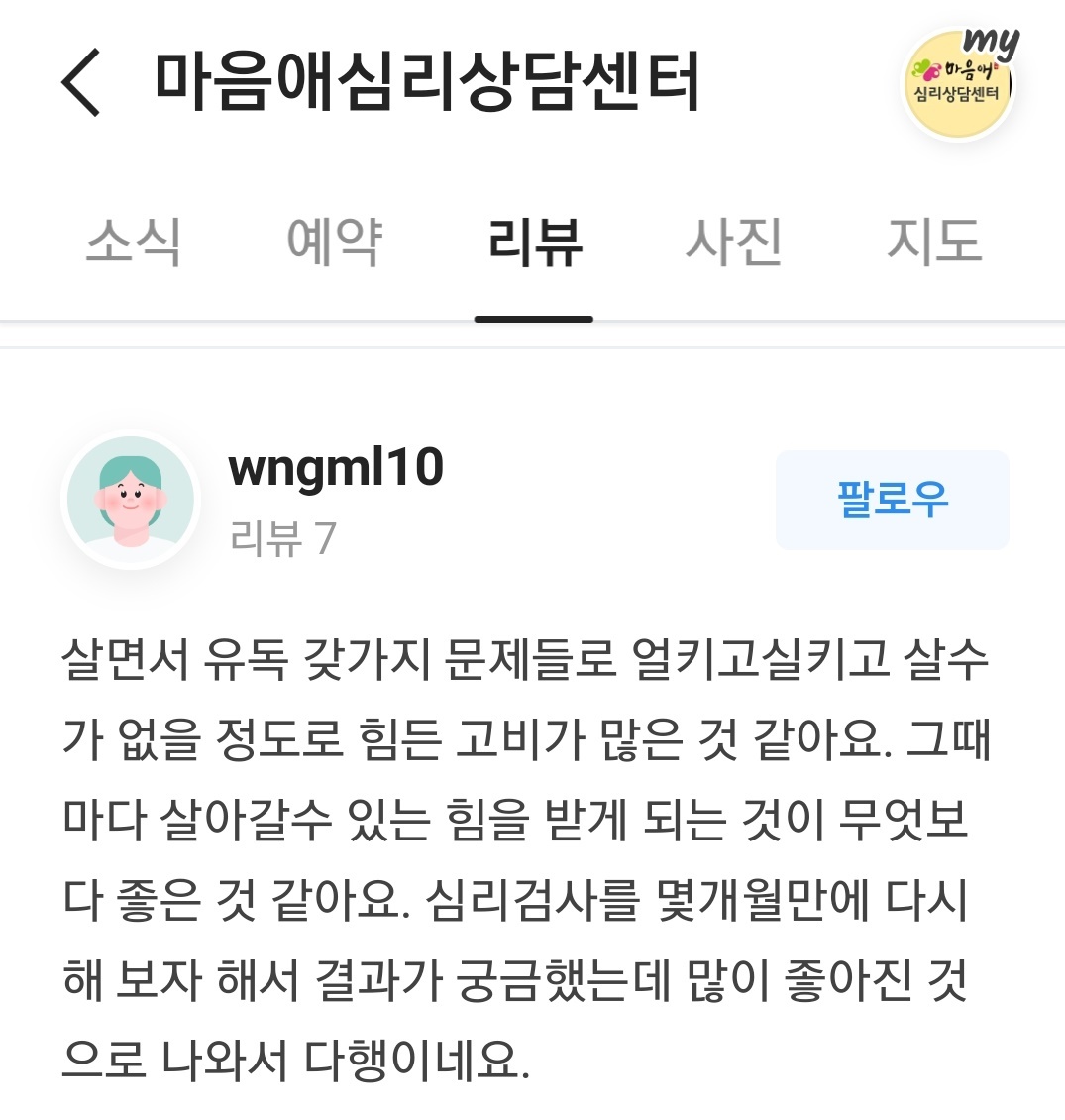Open wngml10's reviewer profile
The height and width of the screenshot is (1120, 1065).
(335, 468)
